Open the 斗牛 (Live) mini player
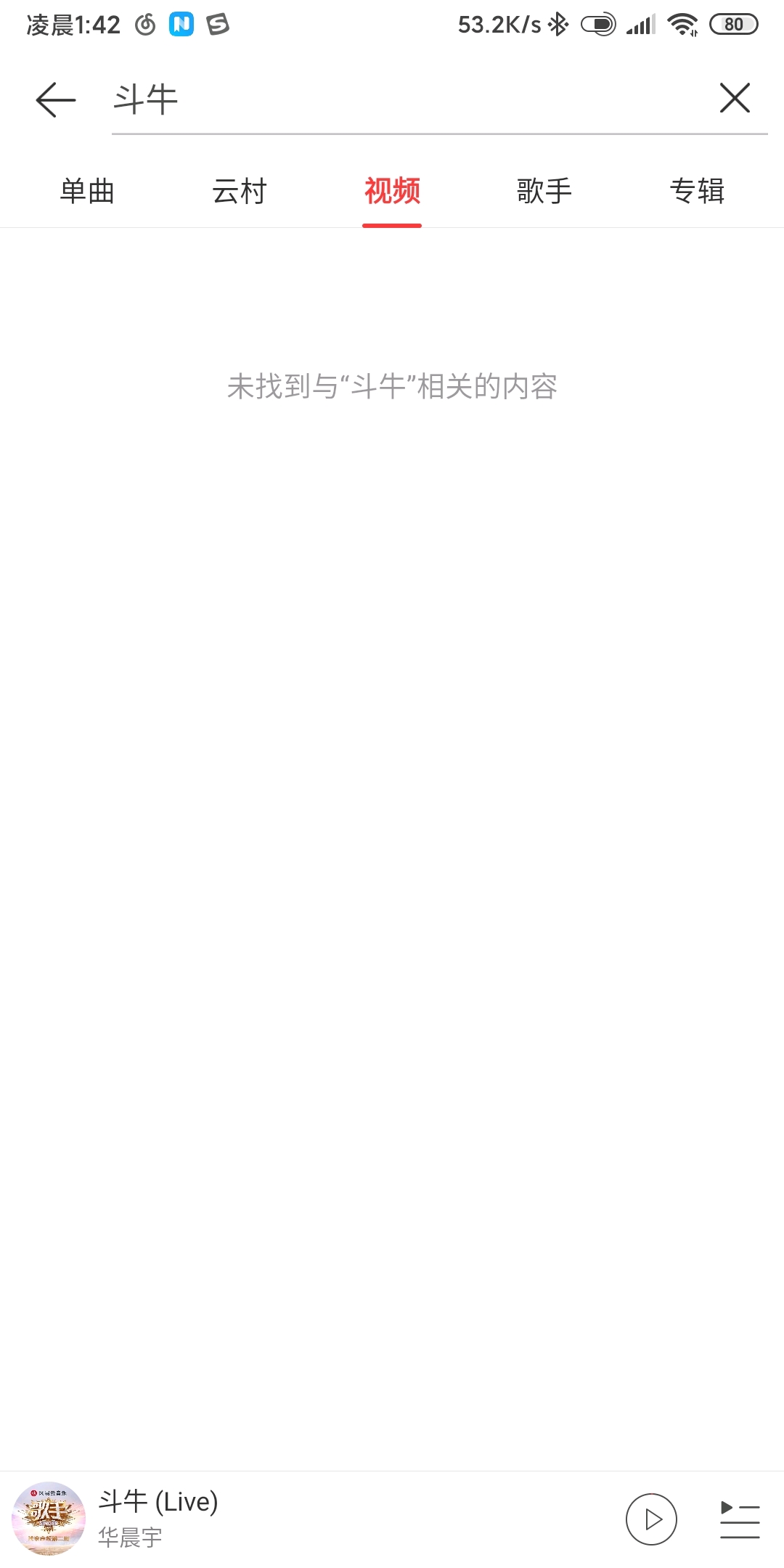 290,1519
